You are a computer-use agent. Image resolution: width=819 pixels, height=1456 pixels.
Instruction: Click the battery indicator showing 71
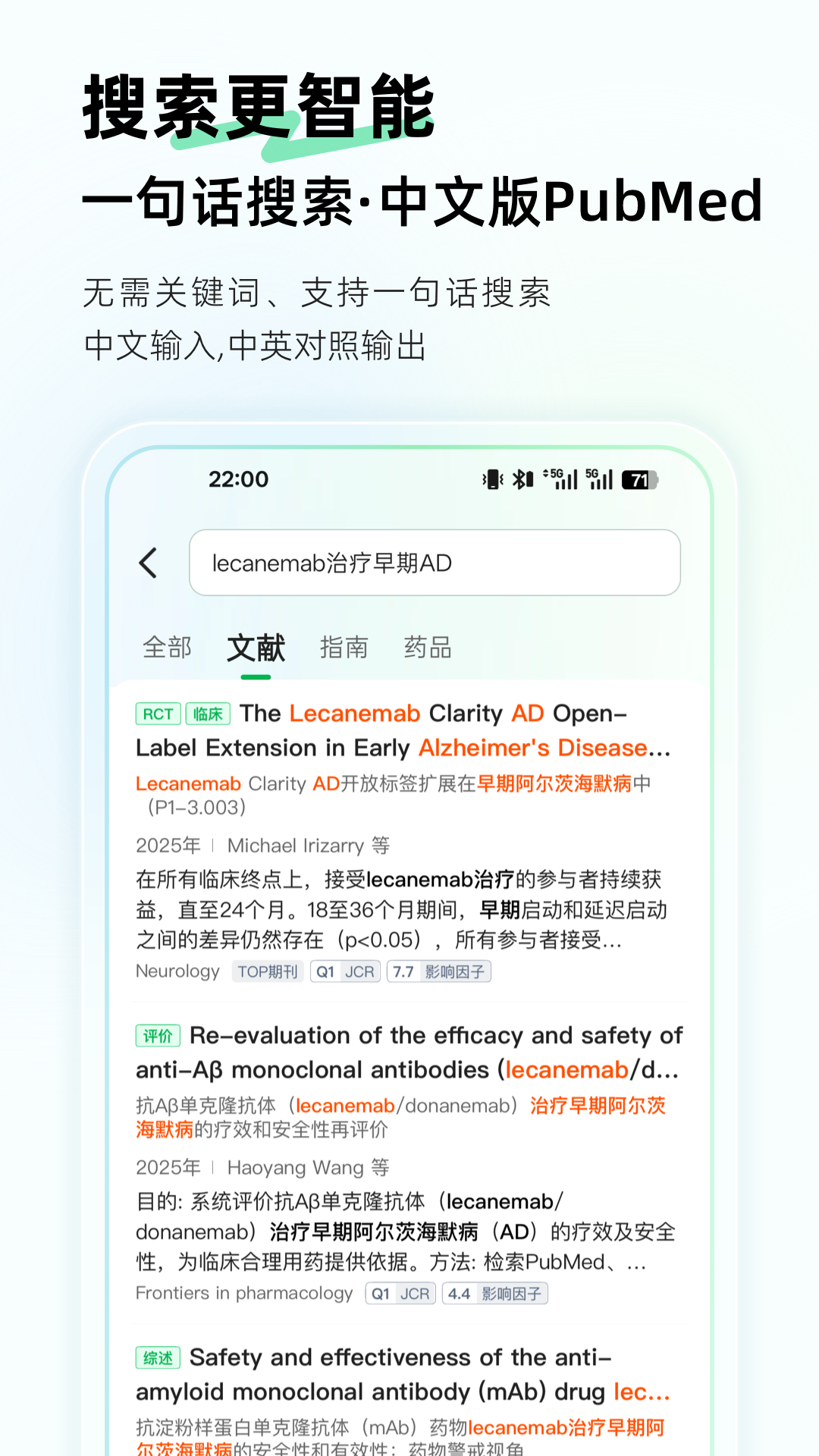(638, 479)
